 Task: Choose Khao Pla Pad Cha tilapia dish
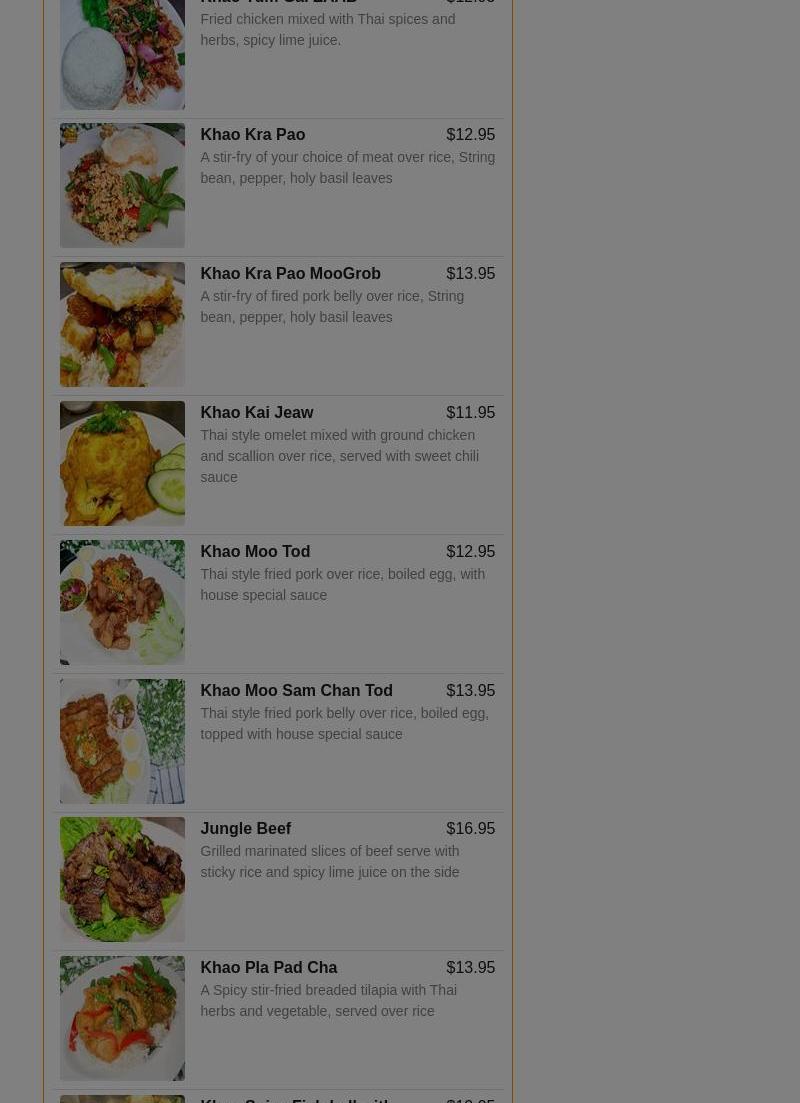tap(268, 968)
